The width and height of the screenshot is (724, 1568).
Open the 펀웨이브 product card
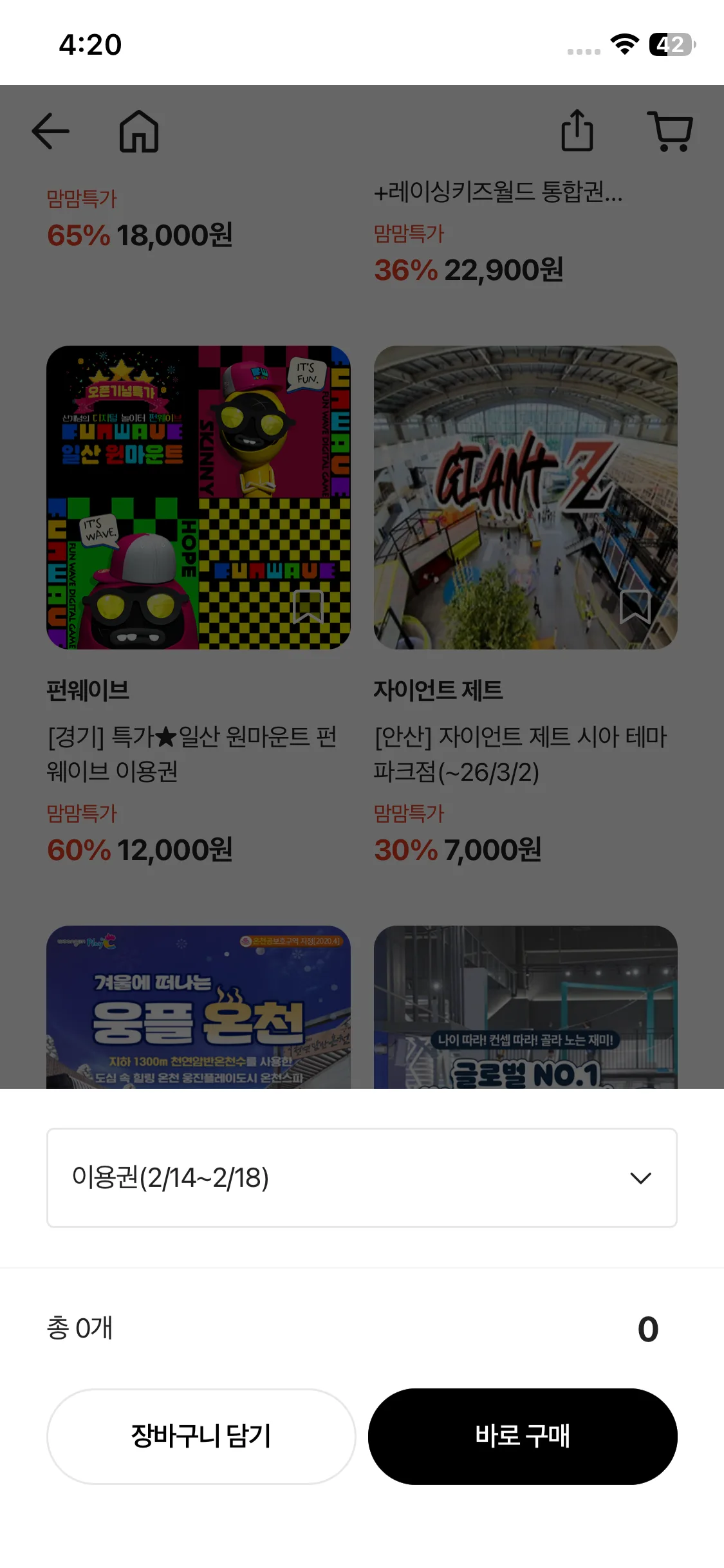click(x=198, y=497)
